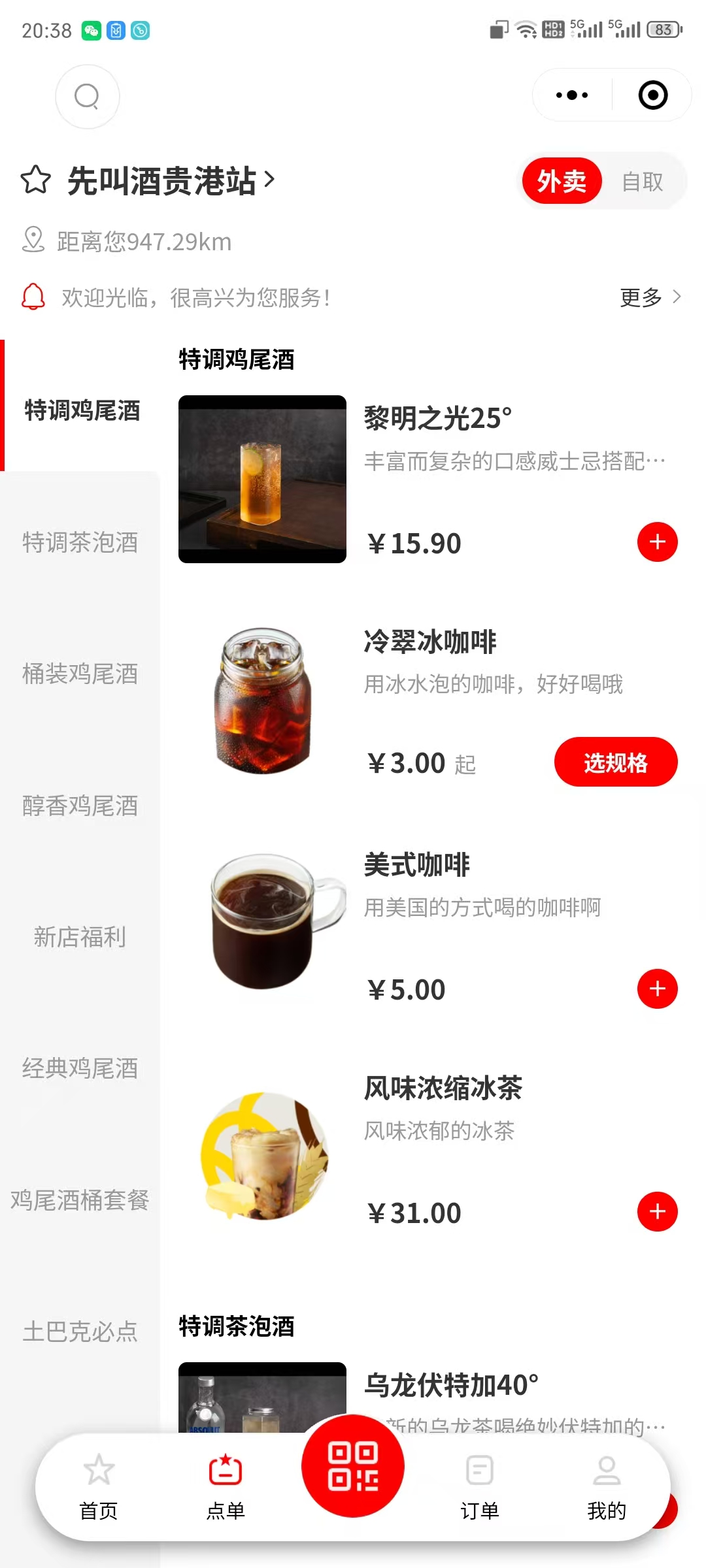Tap the location pin showing distance
This screenshot has height=1568, width=706.
click(34, 241)
